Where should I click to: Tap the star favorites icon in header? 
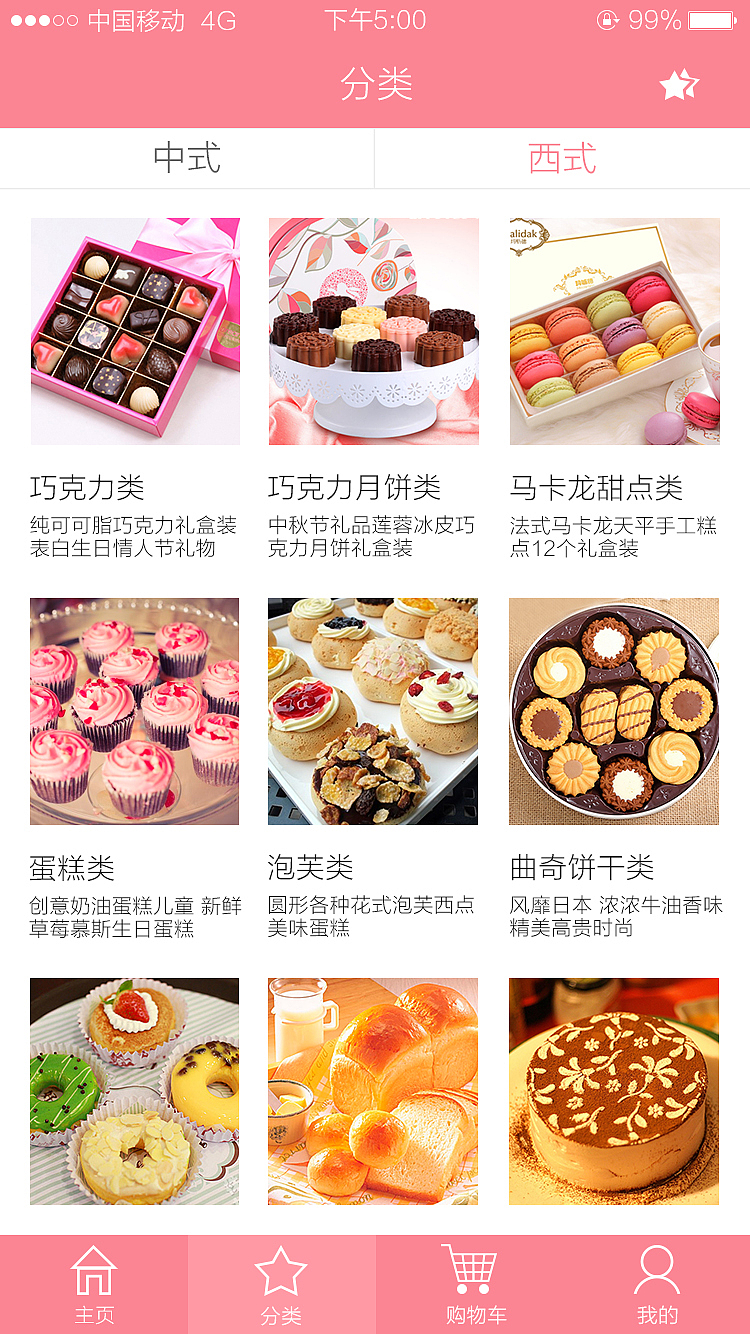click(x=679, y=86)
